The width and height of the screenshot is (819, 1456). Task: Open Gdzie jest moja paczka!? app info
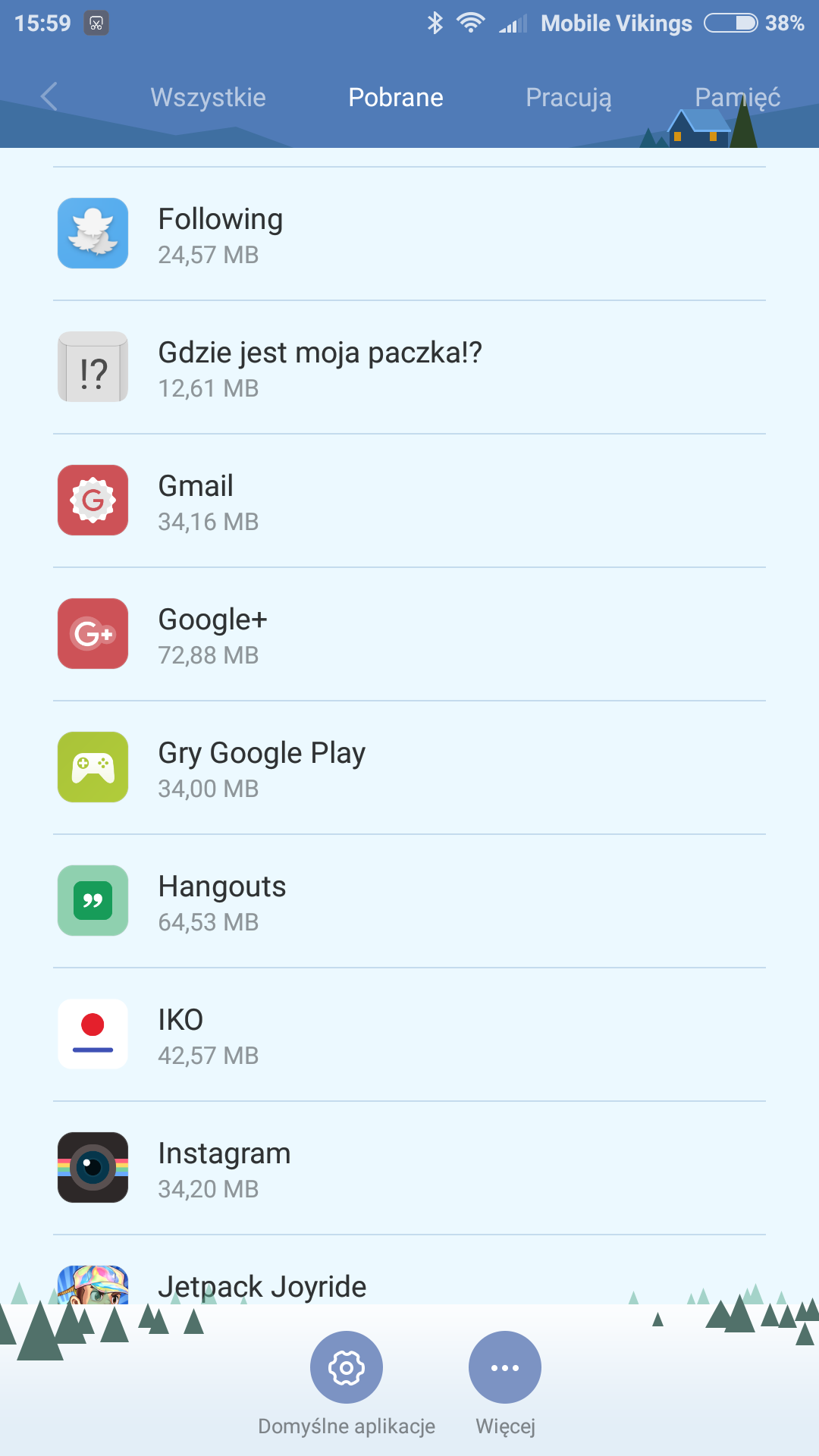409,367
